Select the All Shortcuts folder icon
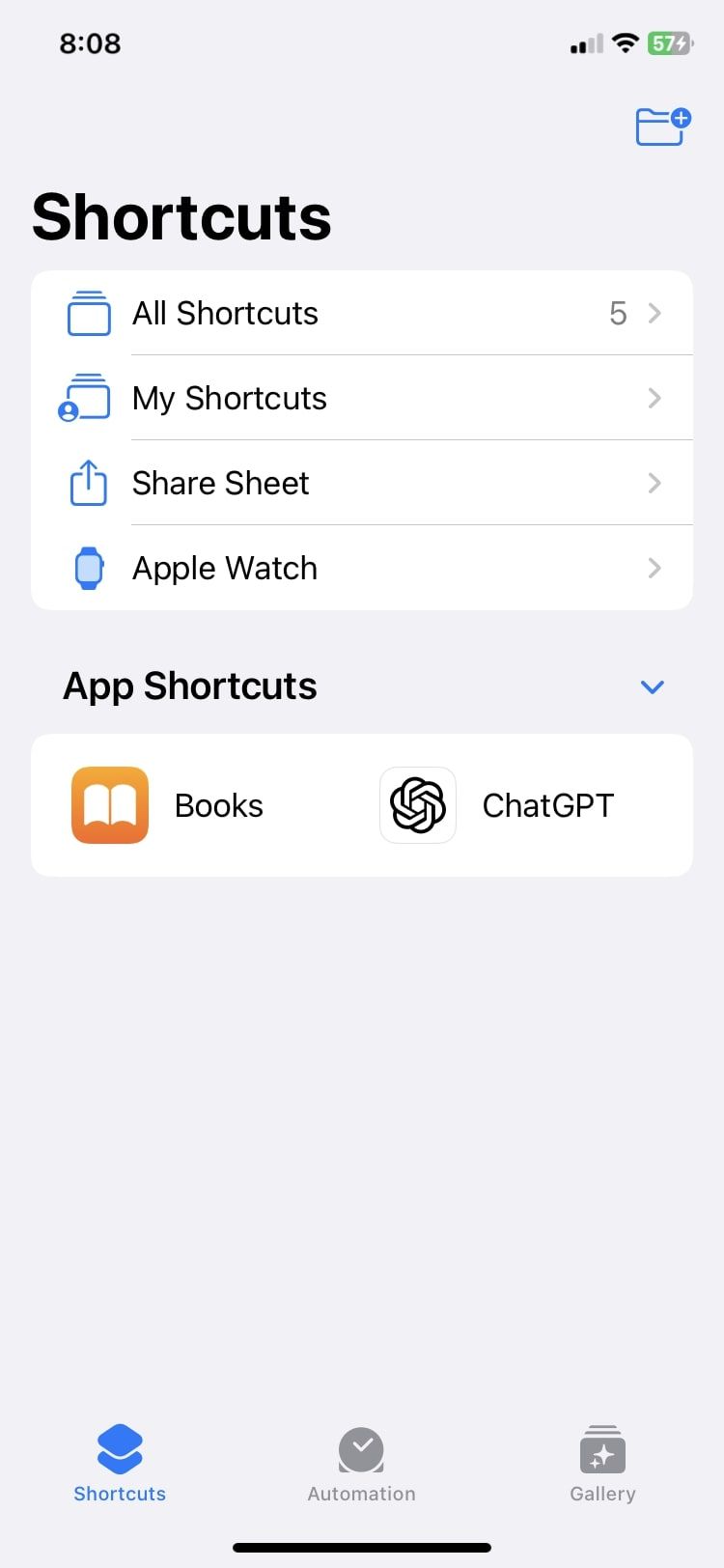The height and width of the screenshot is (1568, 724). click(89, 313)
